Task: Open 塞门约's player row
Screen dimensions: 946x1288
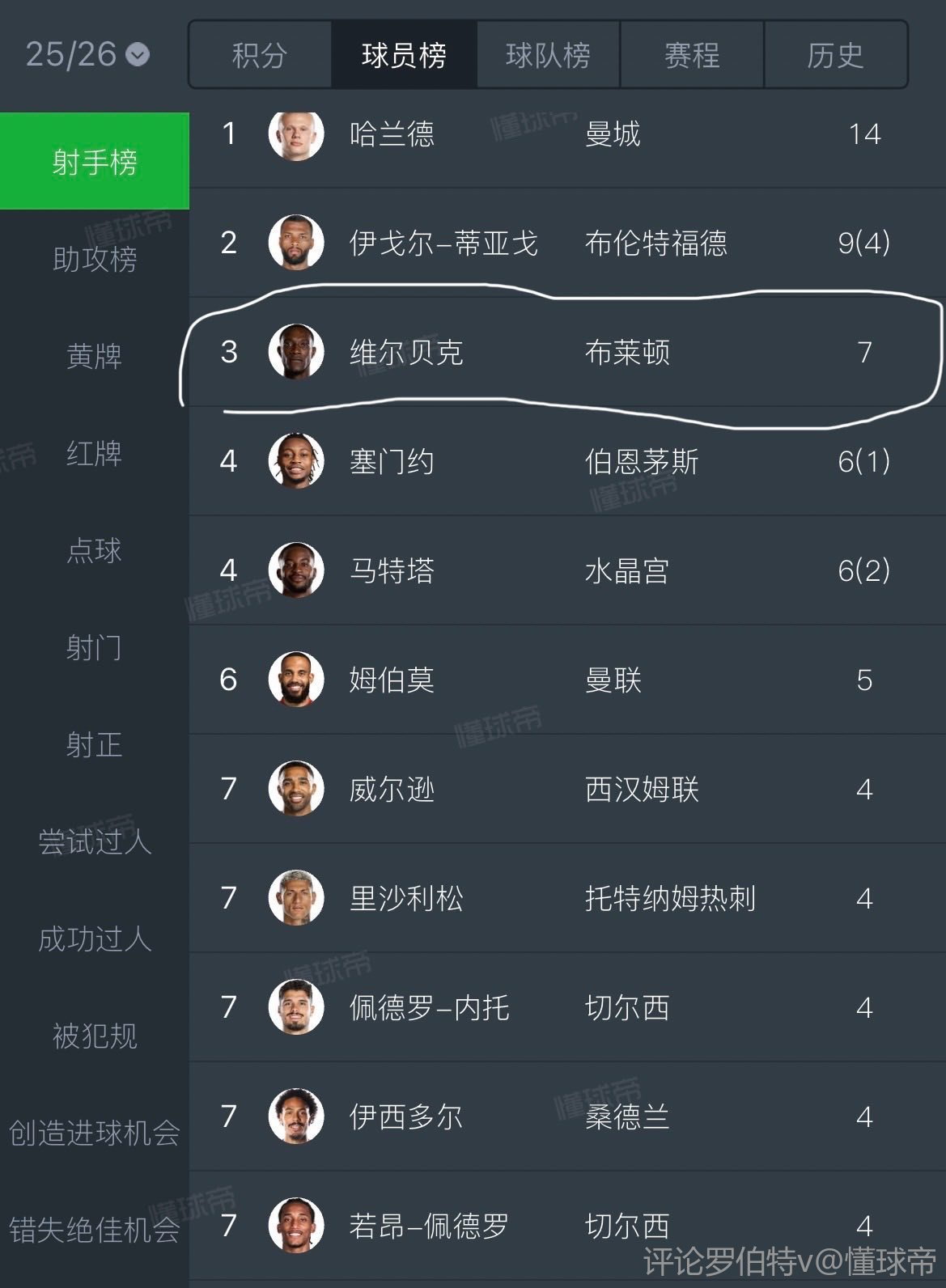Action: tap(566, 461)
